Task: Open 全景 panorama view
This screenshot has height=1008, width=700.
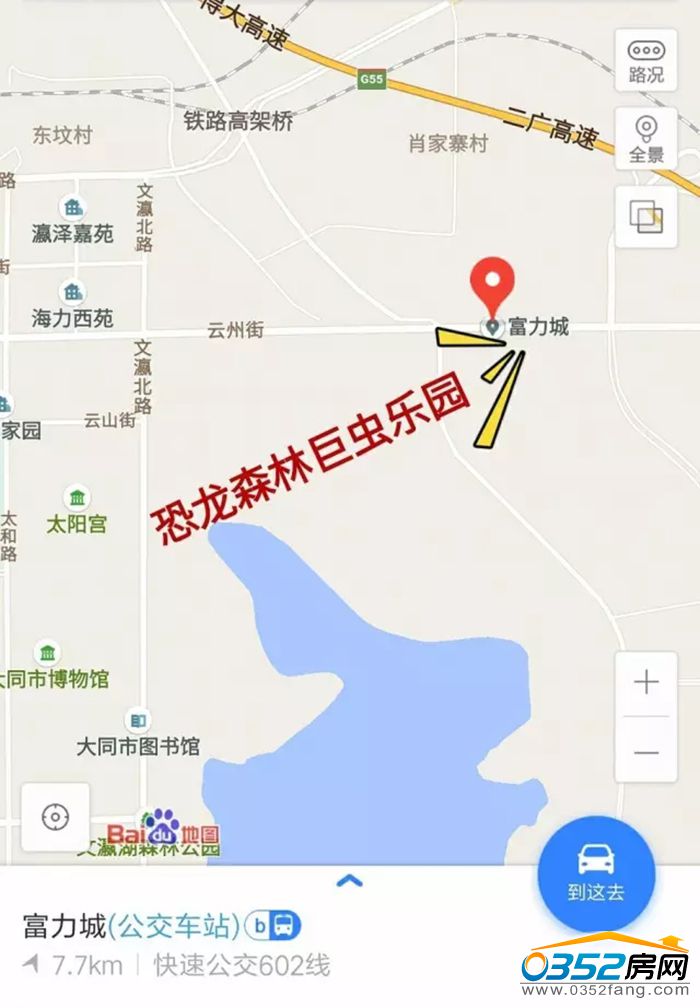Action: [646, 138]
